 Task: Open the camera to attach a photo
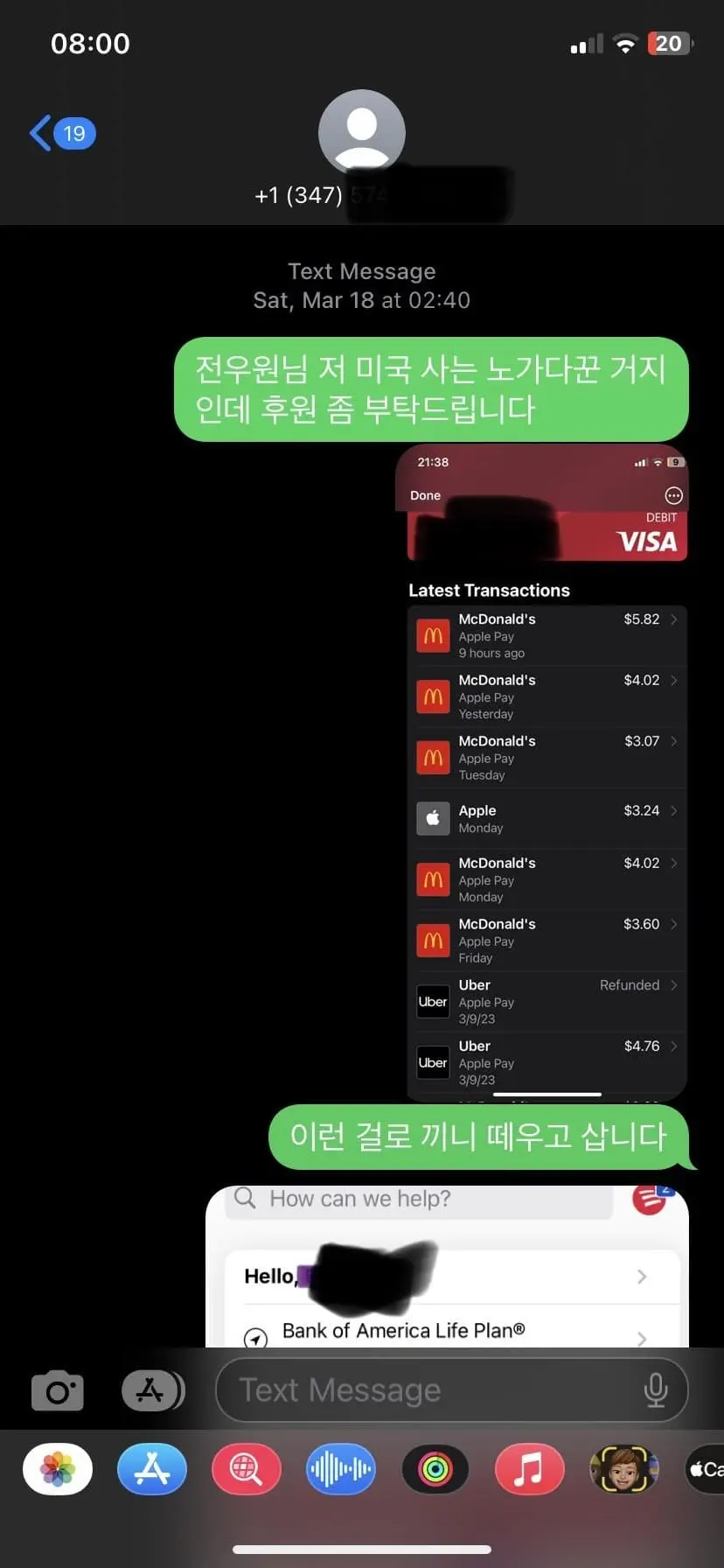tap(58, 1390)
